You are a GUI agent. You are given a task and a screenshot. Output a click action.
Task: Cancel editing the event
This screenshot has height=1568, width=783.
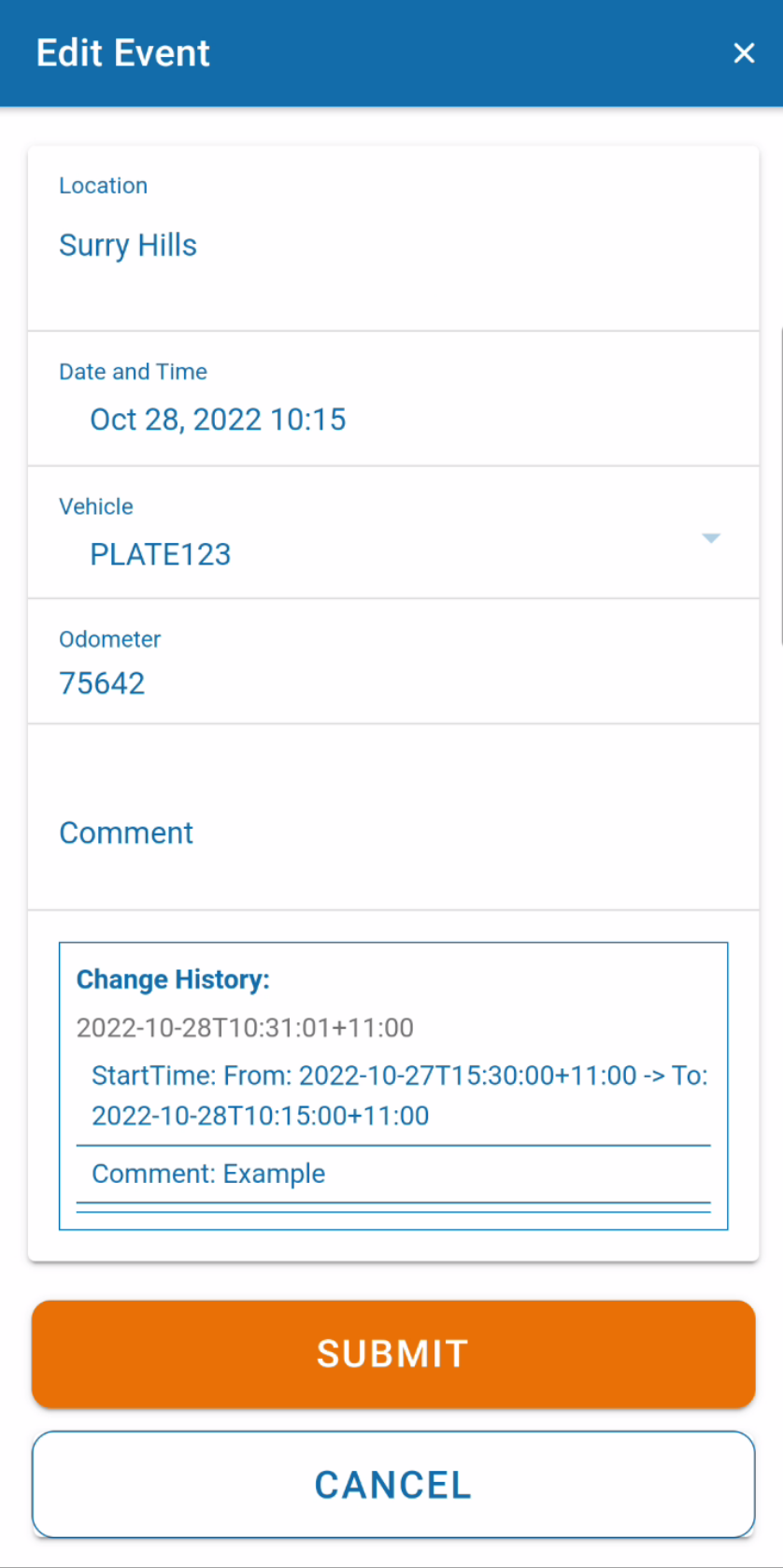[x=392, y=1484]
